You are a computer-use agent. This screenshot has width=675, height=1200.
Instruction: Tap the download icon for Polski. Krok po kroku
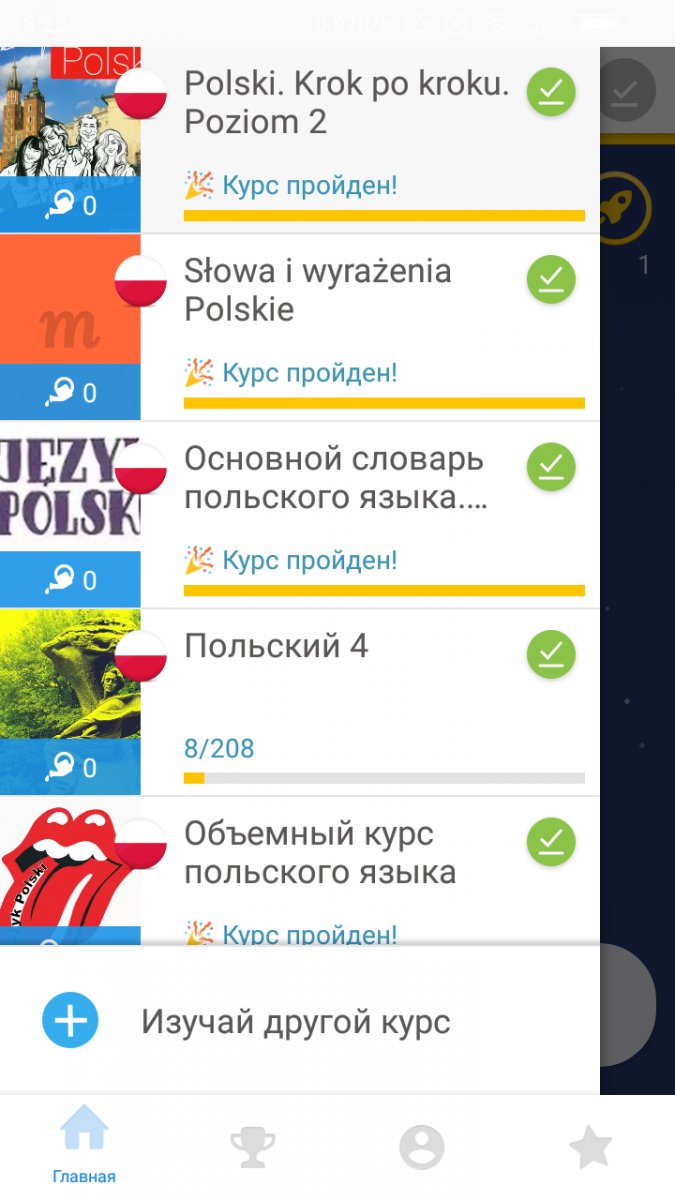(551, 92)
